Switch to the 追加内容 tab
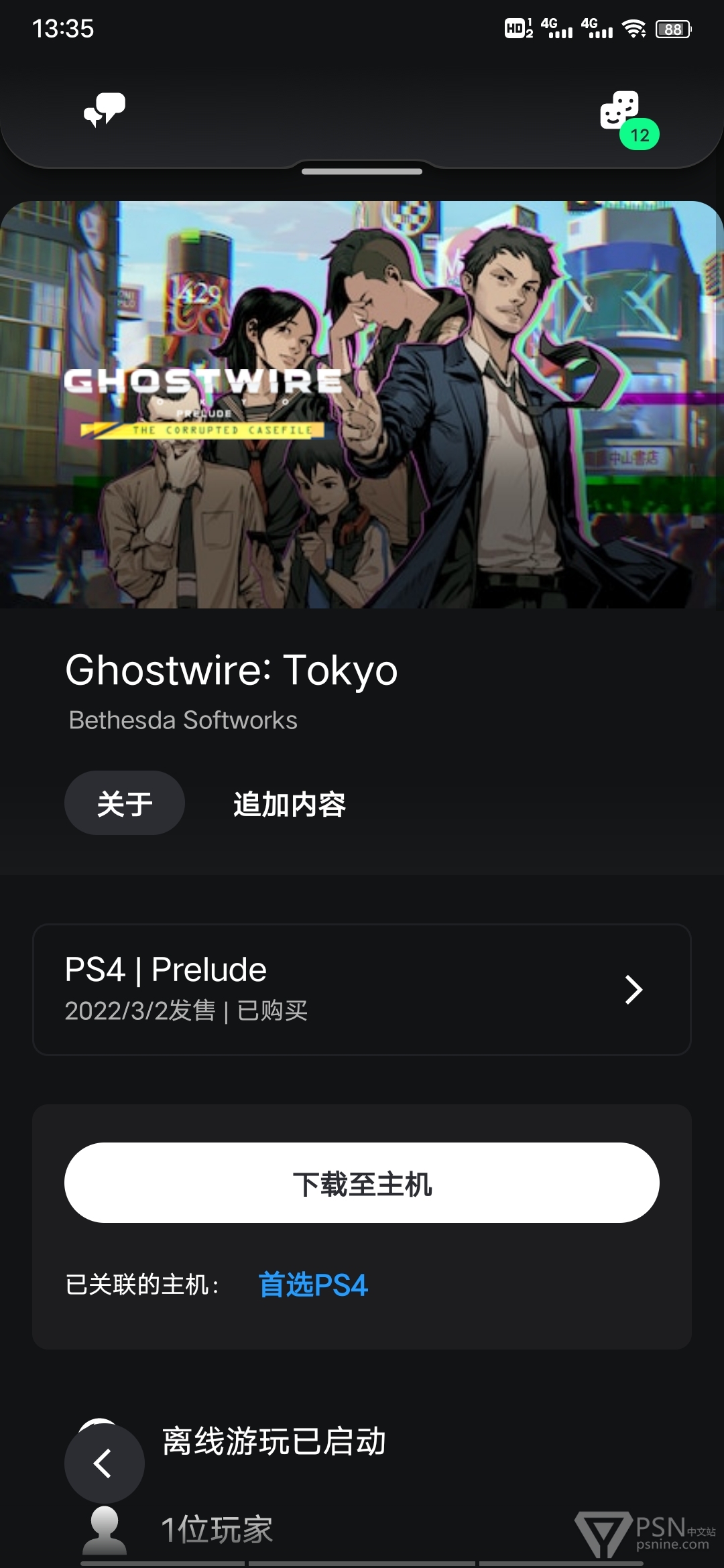The height and width of the screenshot is (1568, 724). click(x=289, y=803)
